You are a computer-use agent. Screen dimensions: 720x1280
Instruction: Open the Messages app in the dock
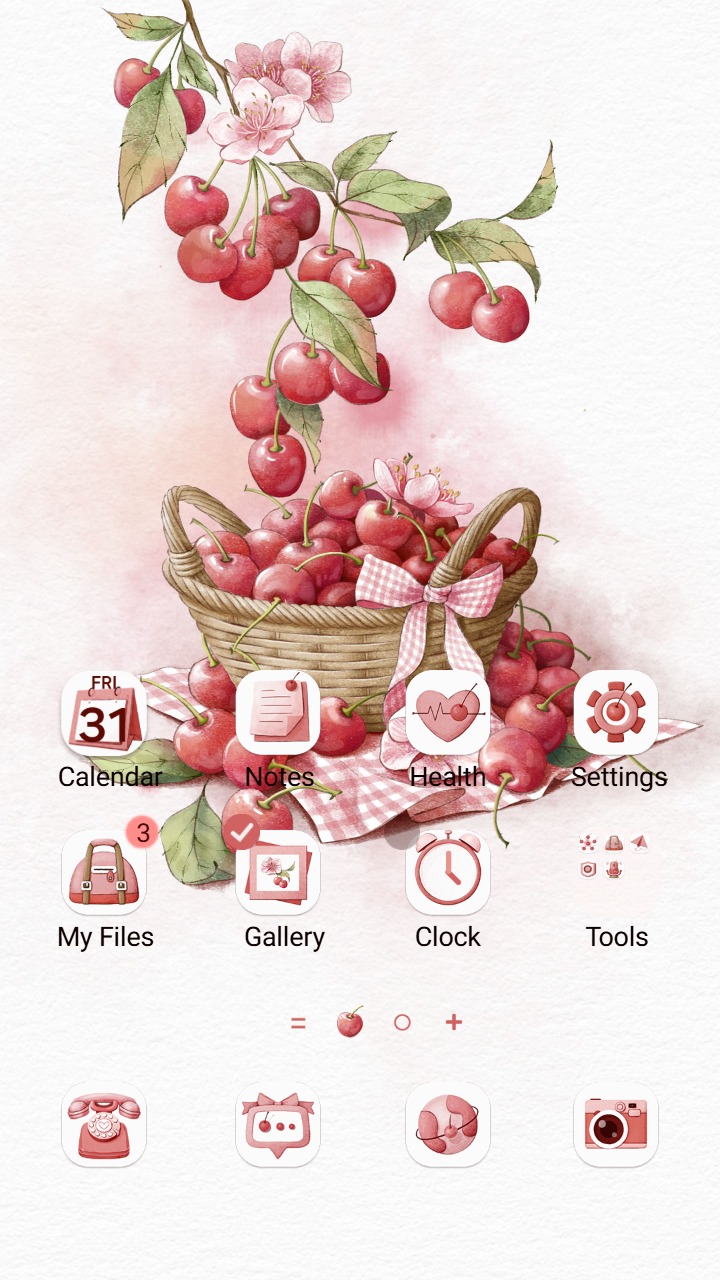277,1124
